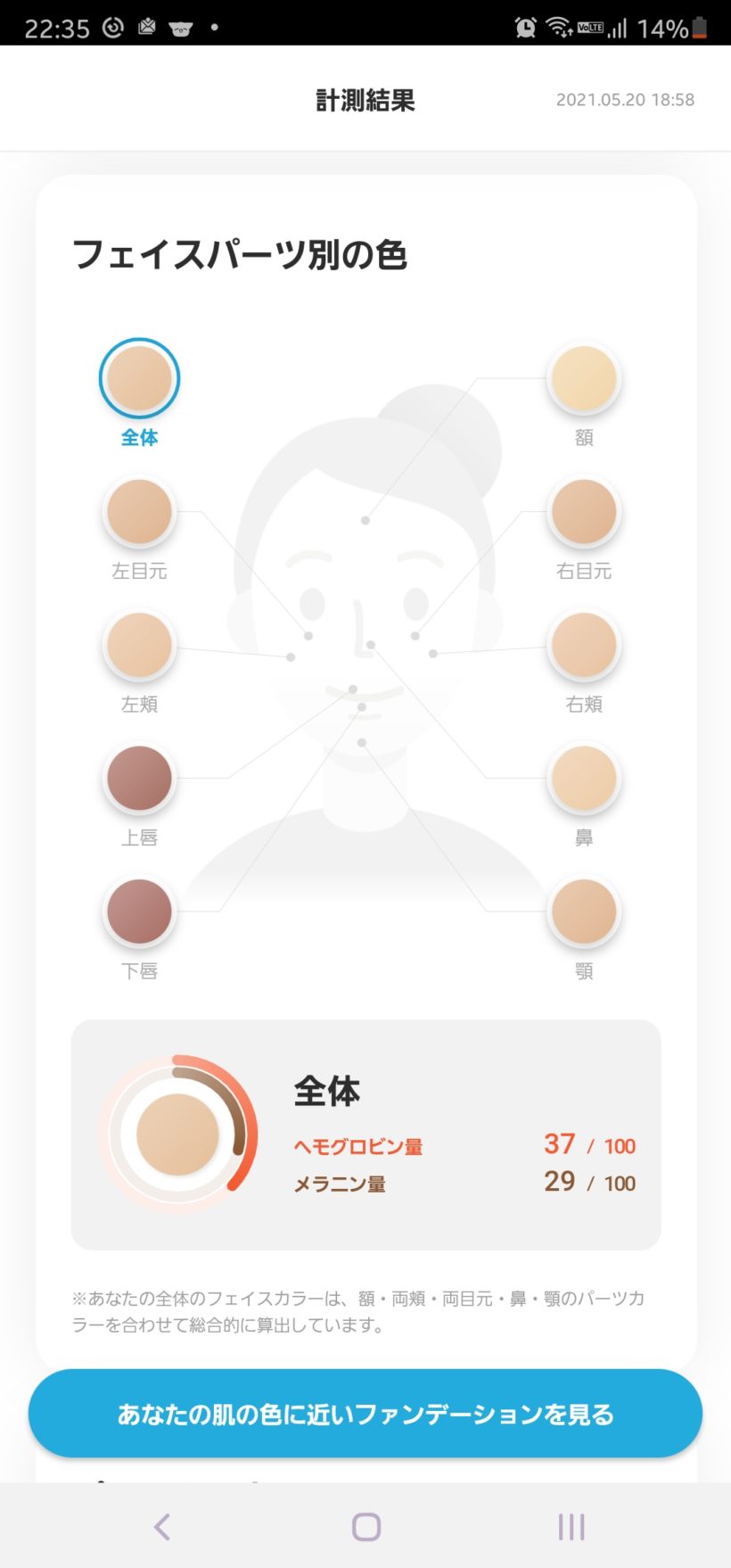
Task: Go back with the system back button
Action: tap(161, 1527)
